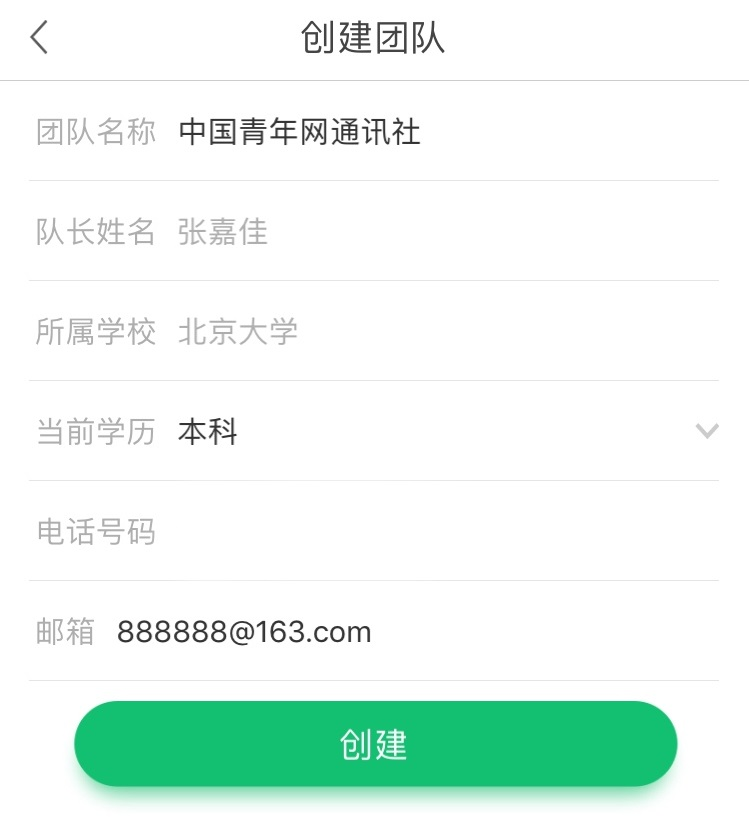Tap the green 创建 button
The height and width of the screenshot is (817, 749).
(375, 744)
